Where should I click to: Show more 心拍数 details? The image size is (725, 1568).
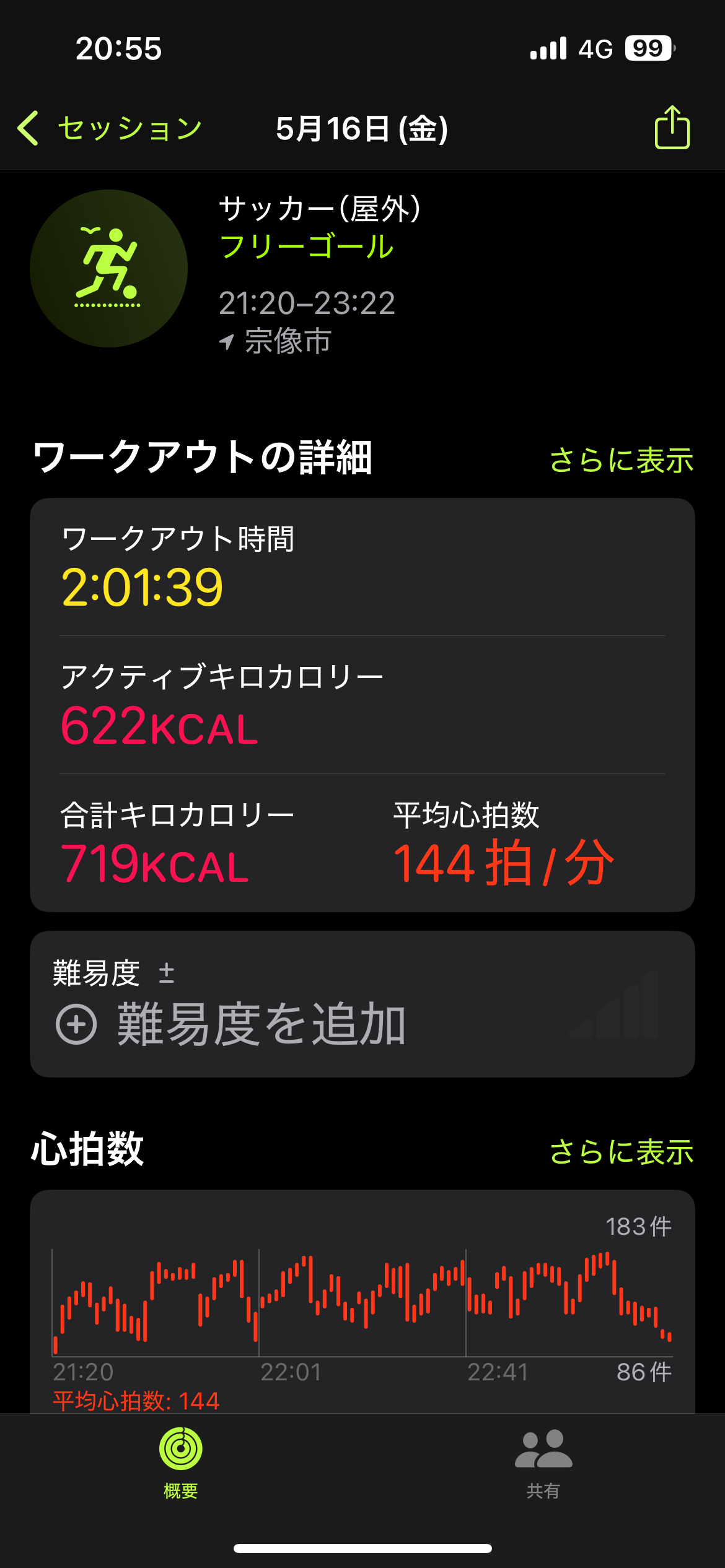(x=621, y=1152)
